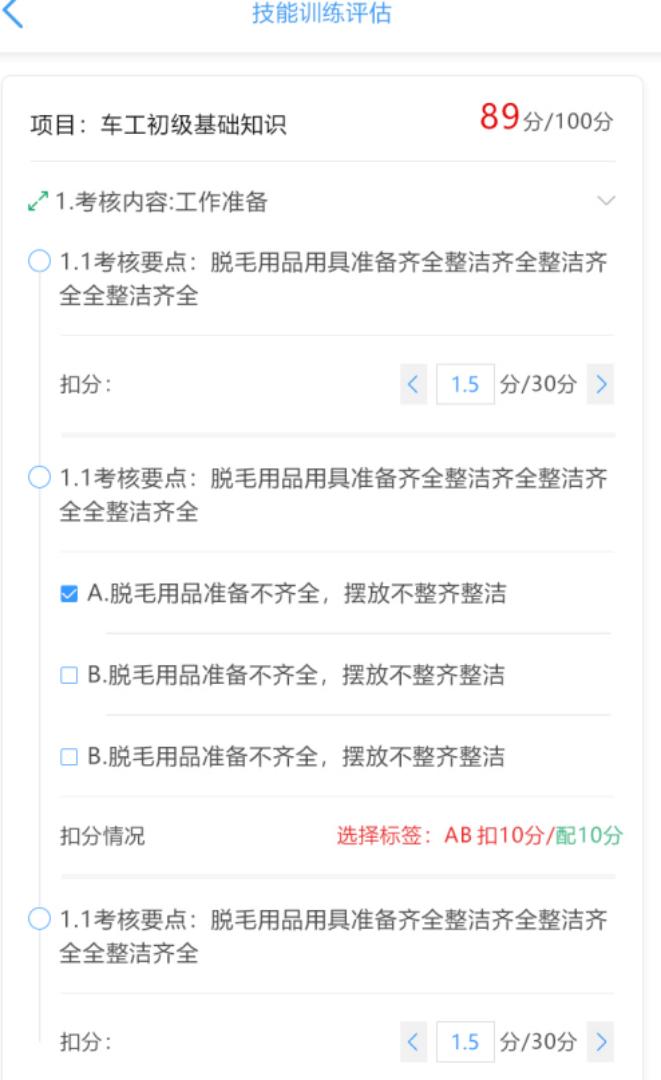The image size is (661, 1080).
Task: Edit the 1.5 score field in last 扣分 row
Action: coord(465,1041)
